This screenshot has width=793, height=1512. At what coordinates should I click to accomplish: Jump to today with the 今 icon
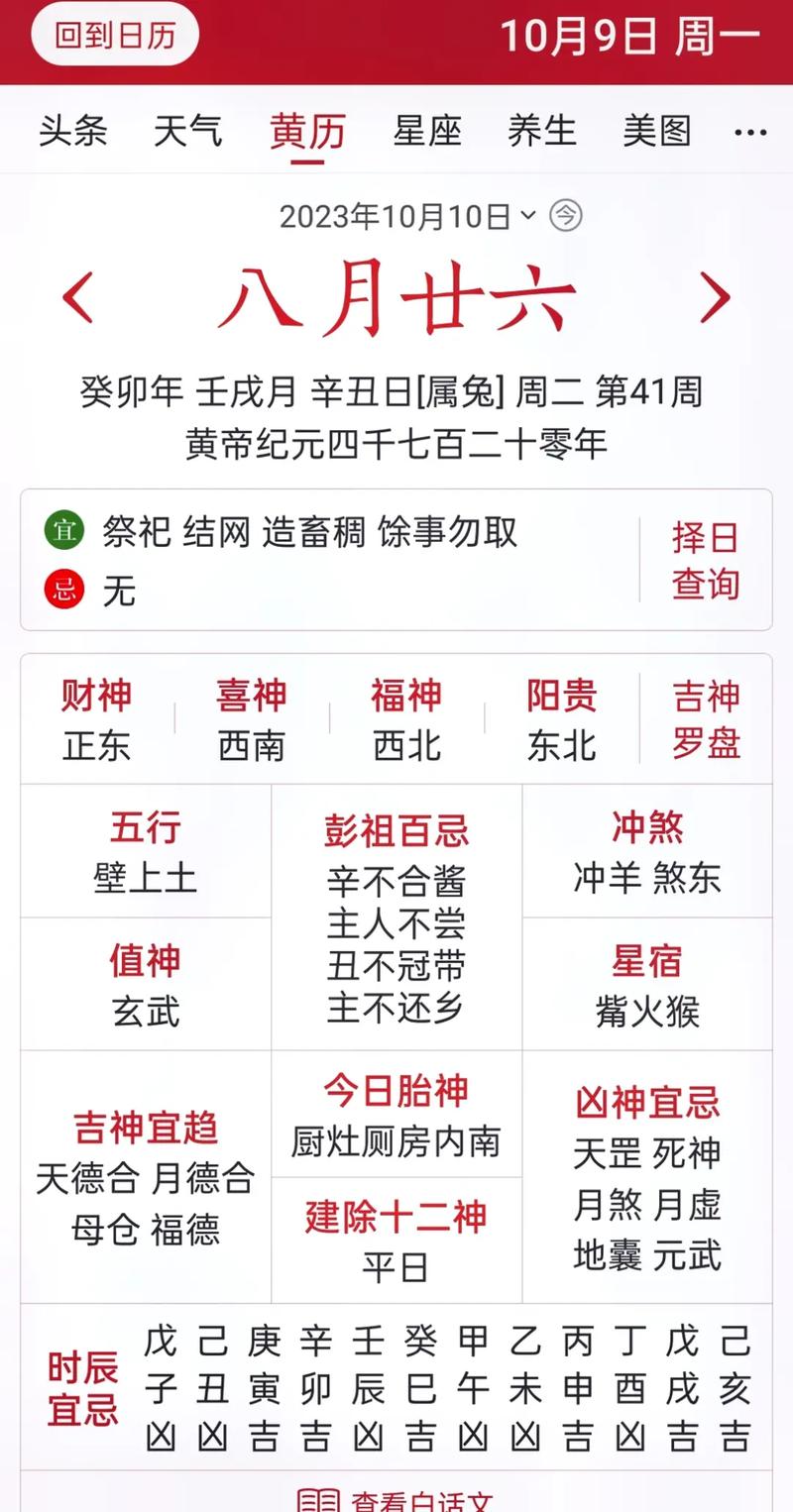click(x=566, y=215)
